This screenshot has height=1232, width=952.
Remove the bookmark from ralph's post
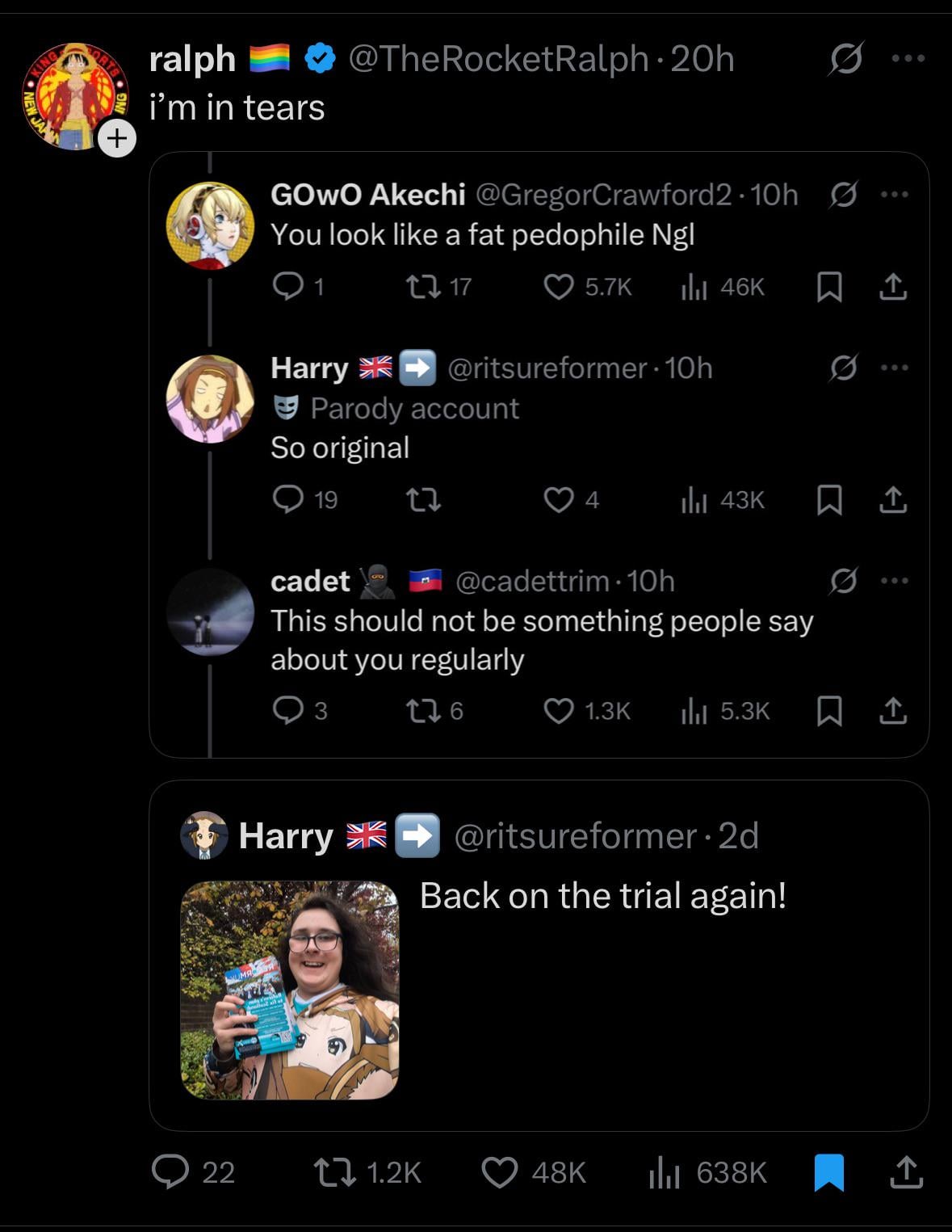tap(828, 1172)
